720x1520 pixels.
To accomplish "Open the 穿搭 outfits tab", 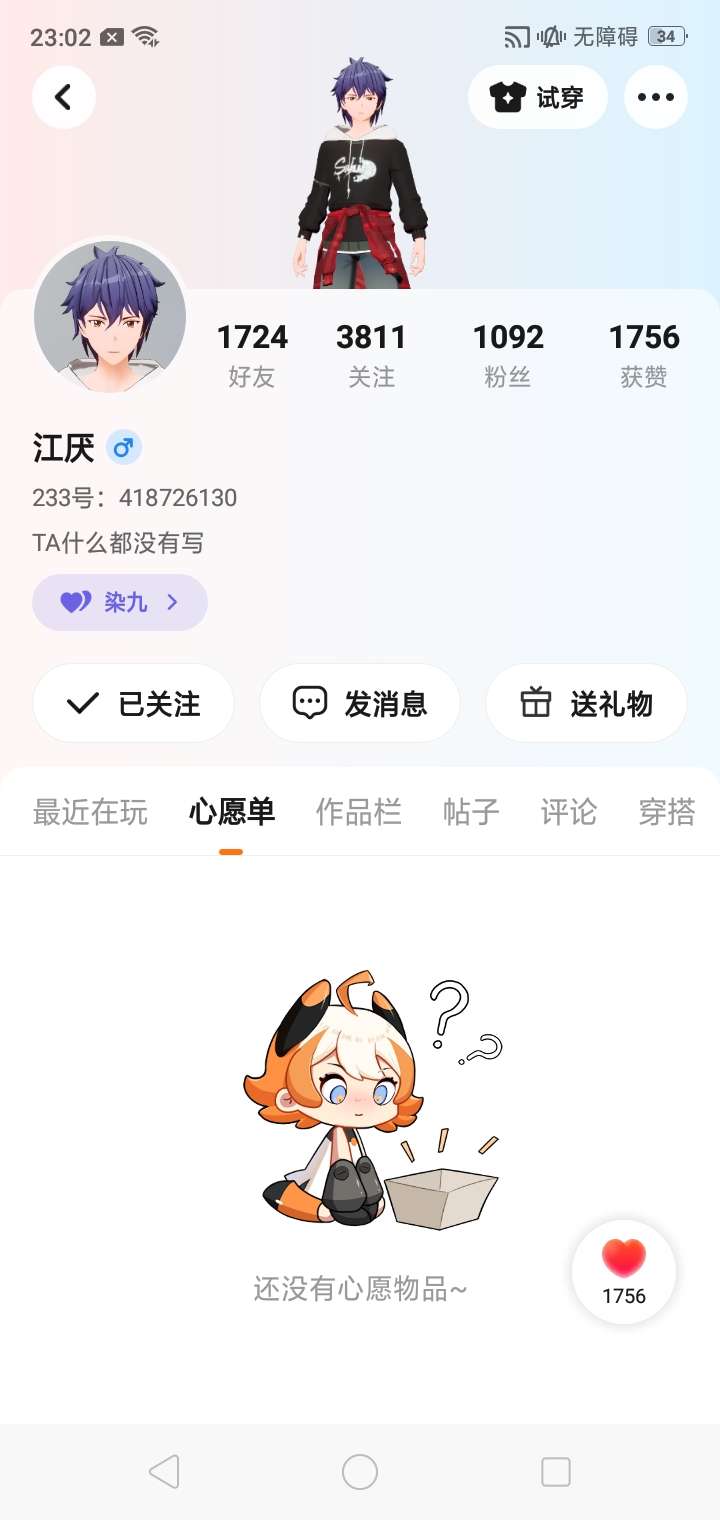I will [666, 811].
